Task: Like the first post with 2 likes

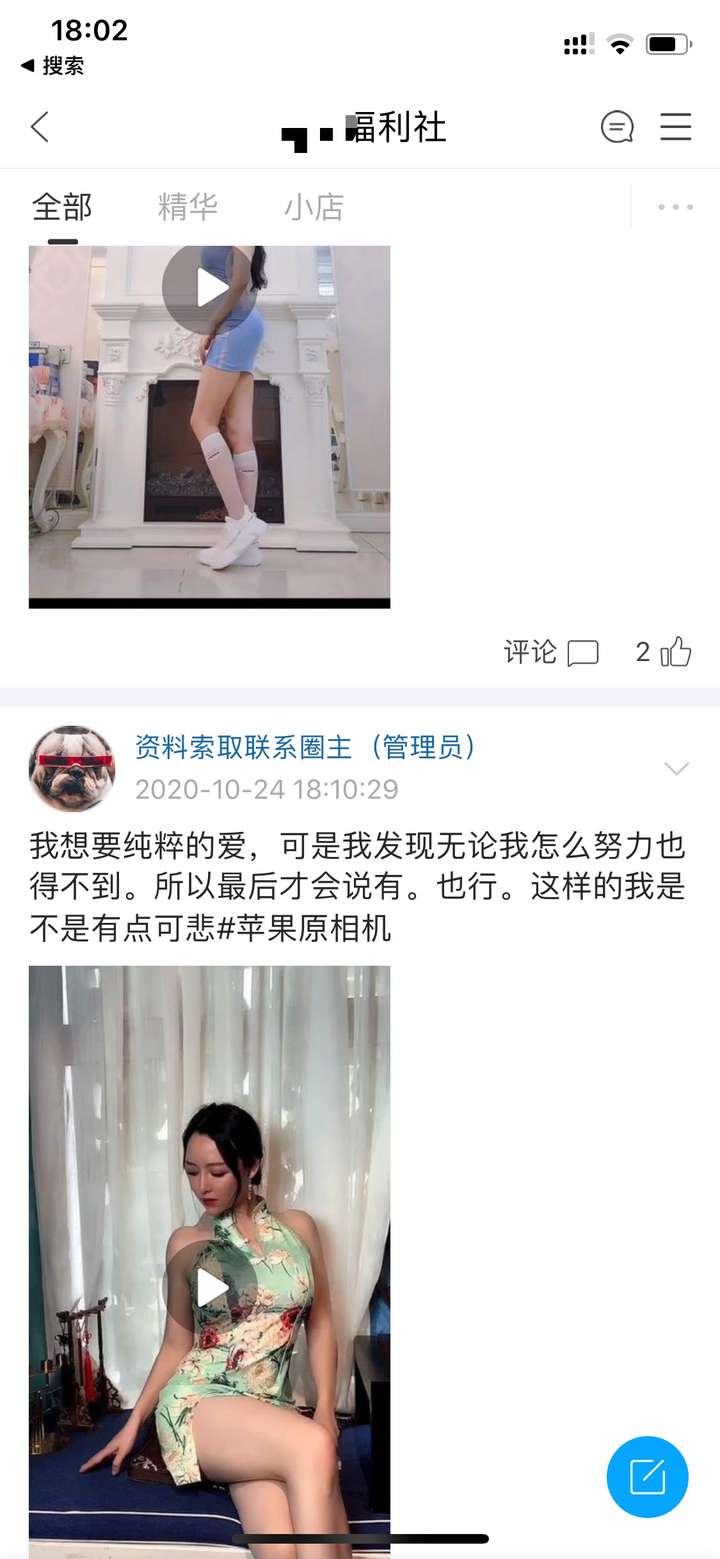Action: tap(665, 653)
